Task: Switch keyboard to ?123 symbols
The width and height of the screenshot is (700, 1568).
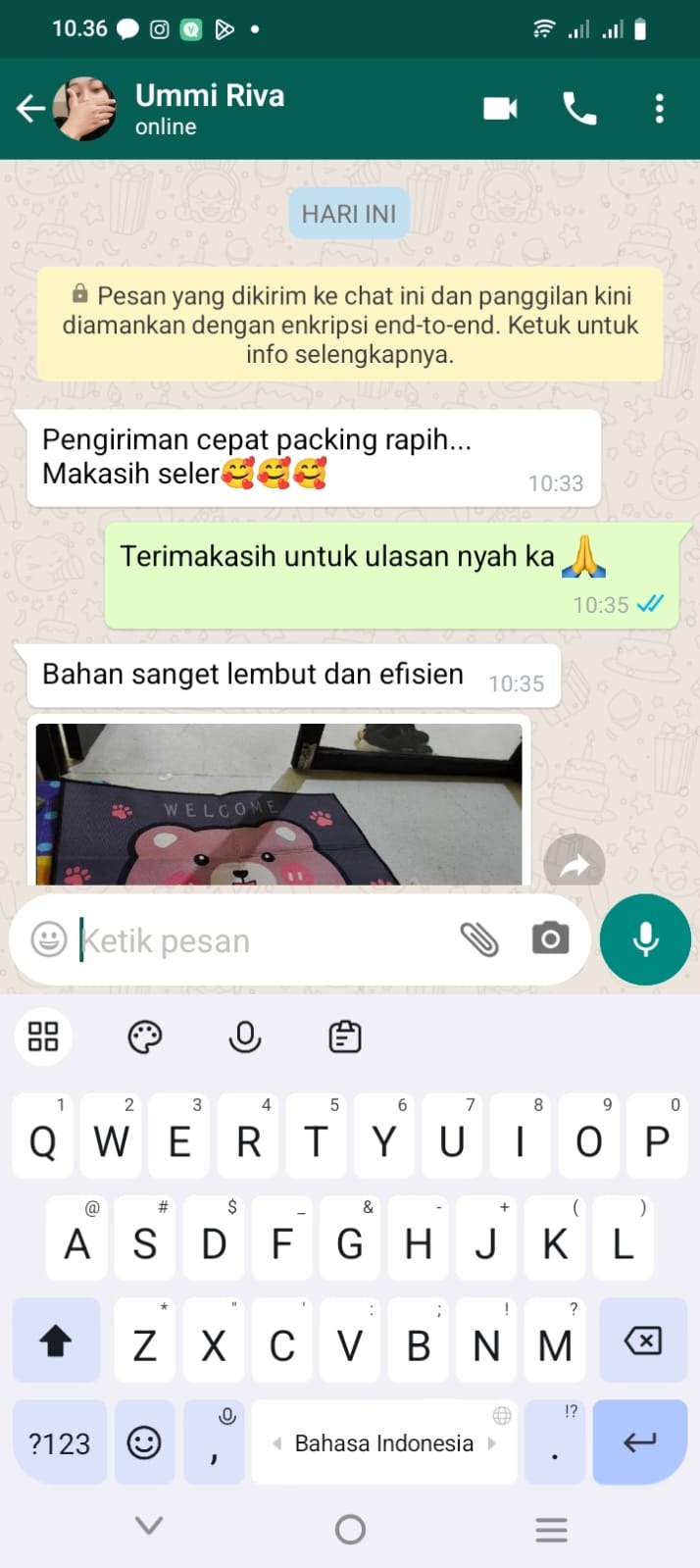Action: pyautogui.click(x=59, y=1443)
